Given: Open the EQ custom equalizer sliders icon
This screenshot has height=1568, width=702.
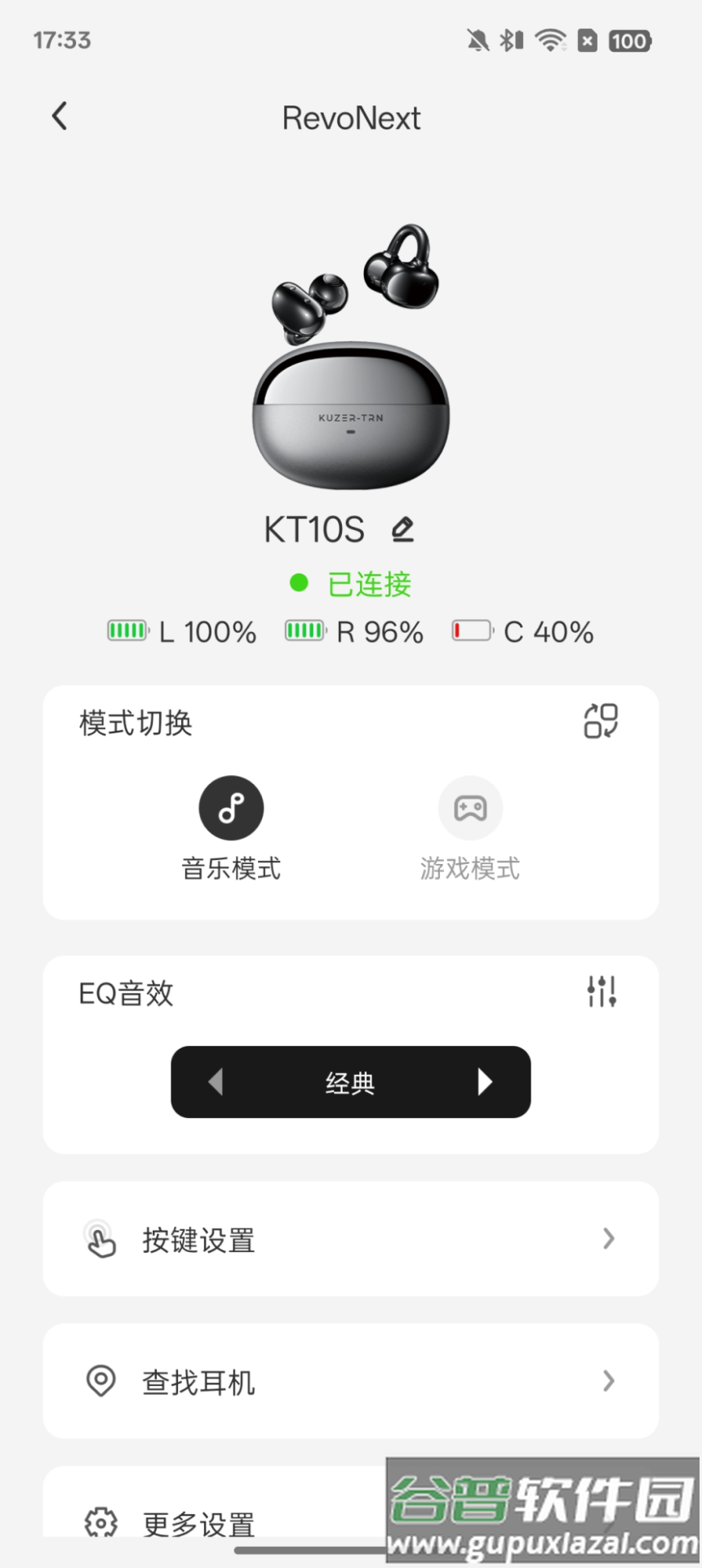Looking at the screenshot, I should (x=602, y=991).
